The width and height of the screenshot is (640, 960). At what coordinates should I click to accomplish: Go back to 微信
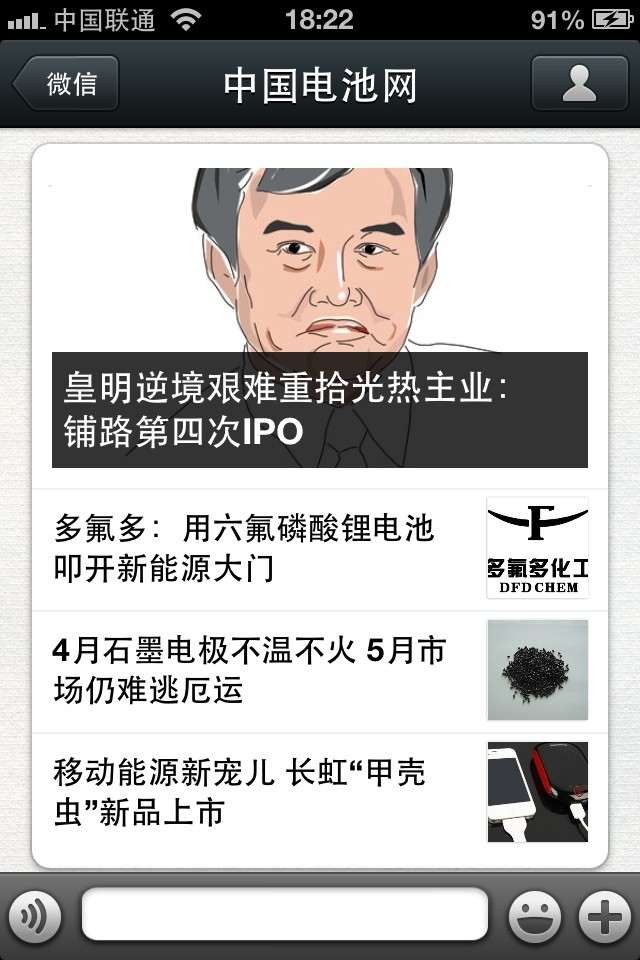pos(67,83)
